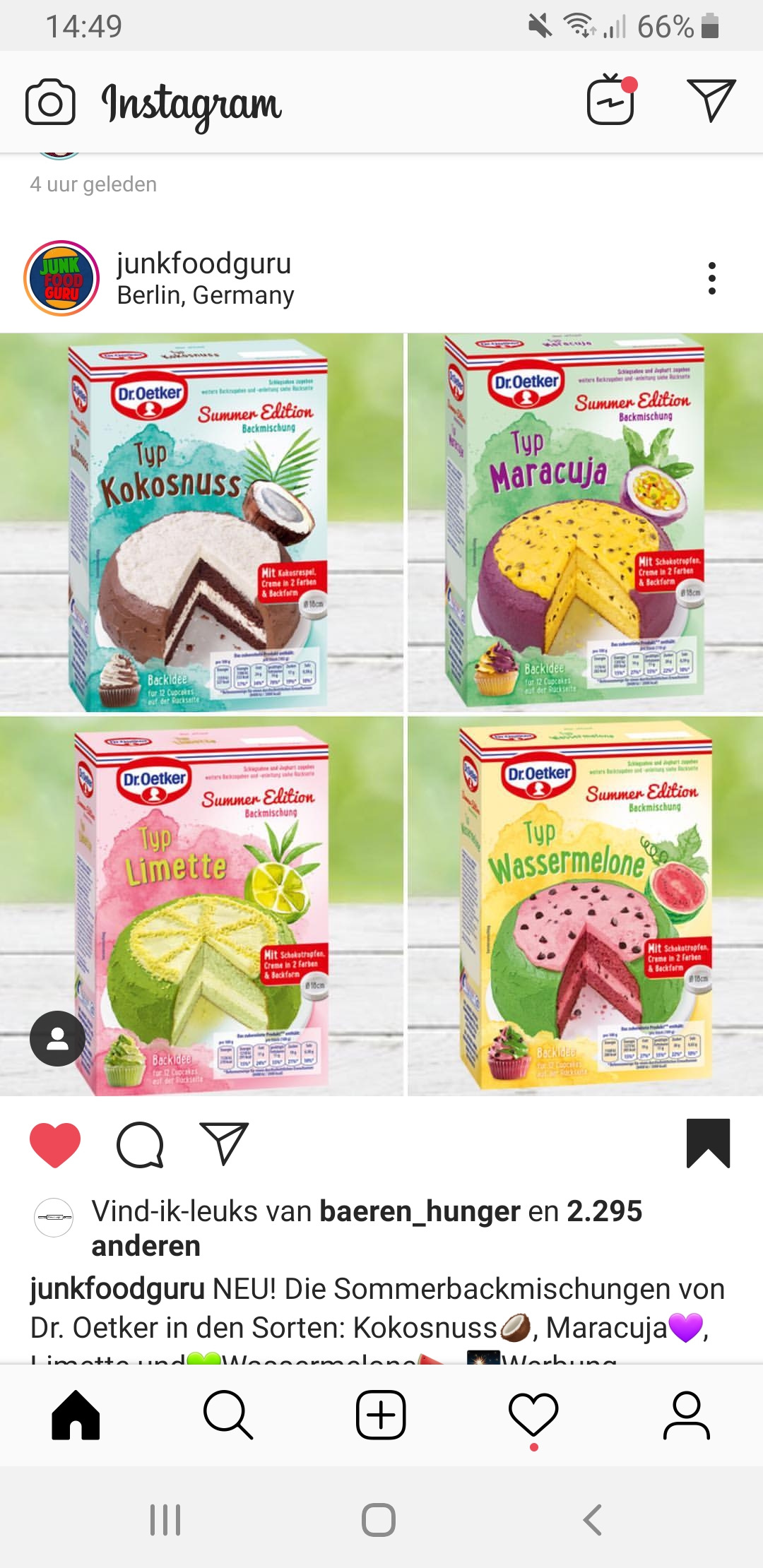Open the post's three-dot options menu

(x=712, y=278)
